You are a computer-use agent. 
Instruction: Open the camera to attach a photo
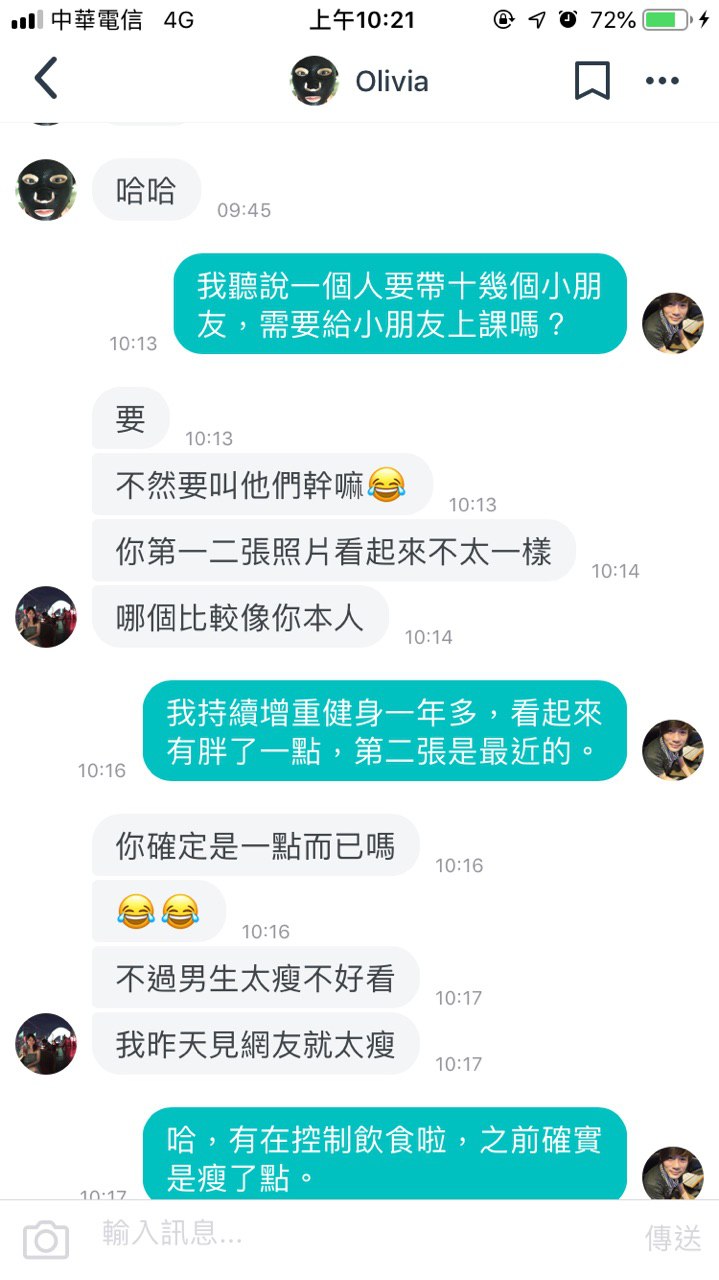(x=45, y=1240)
